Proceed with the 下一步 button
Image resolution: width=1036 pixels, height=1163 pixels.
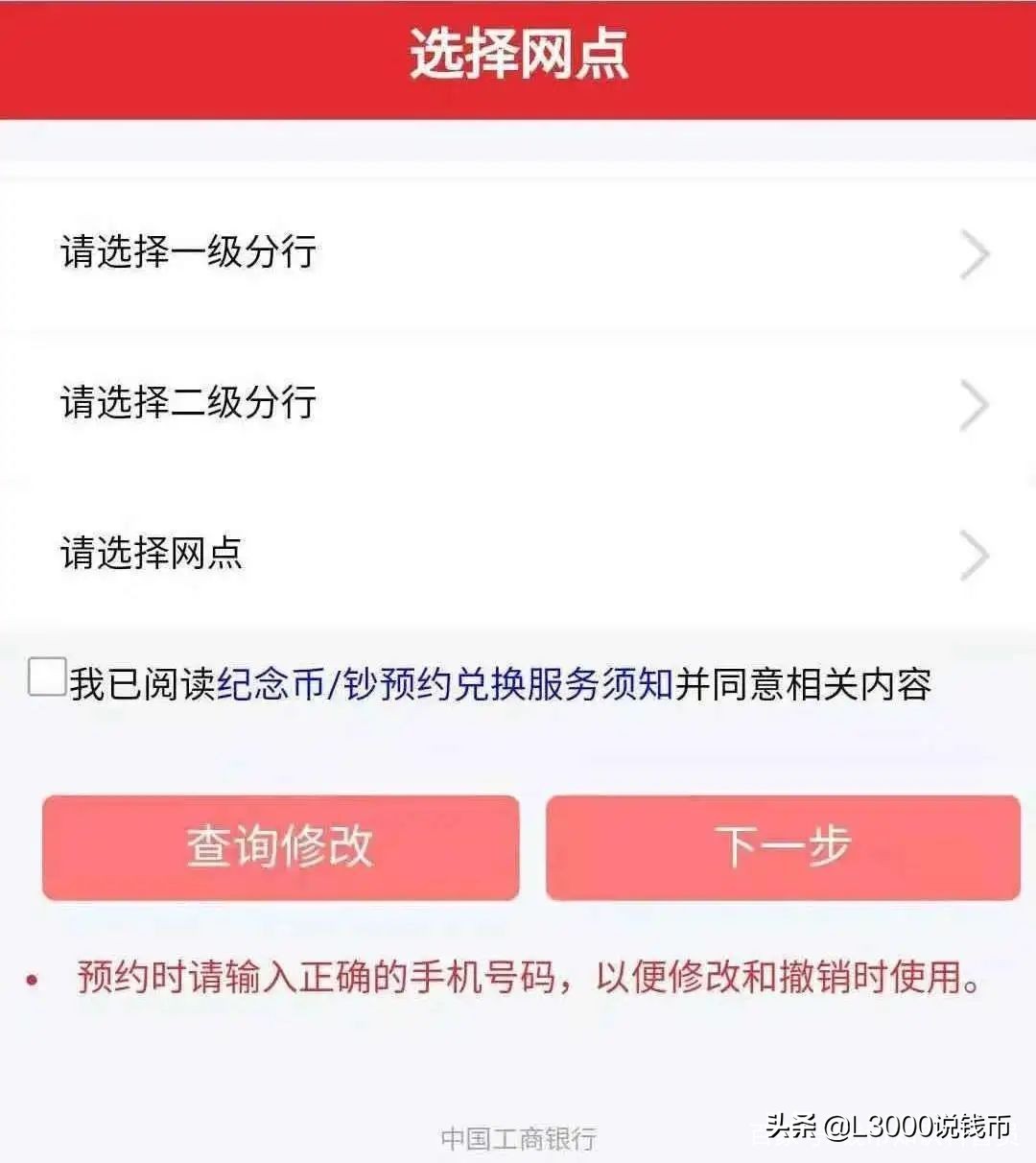(783, 847)
